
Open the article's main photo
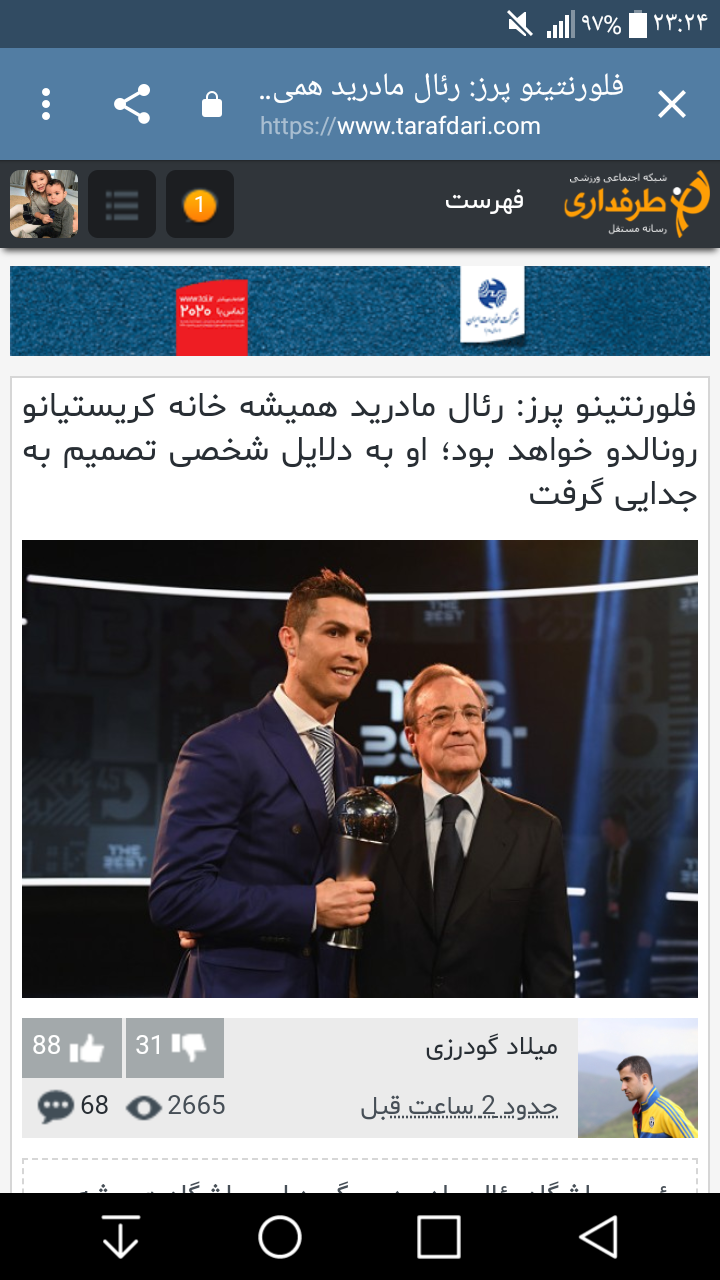360,769
